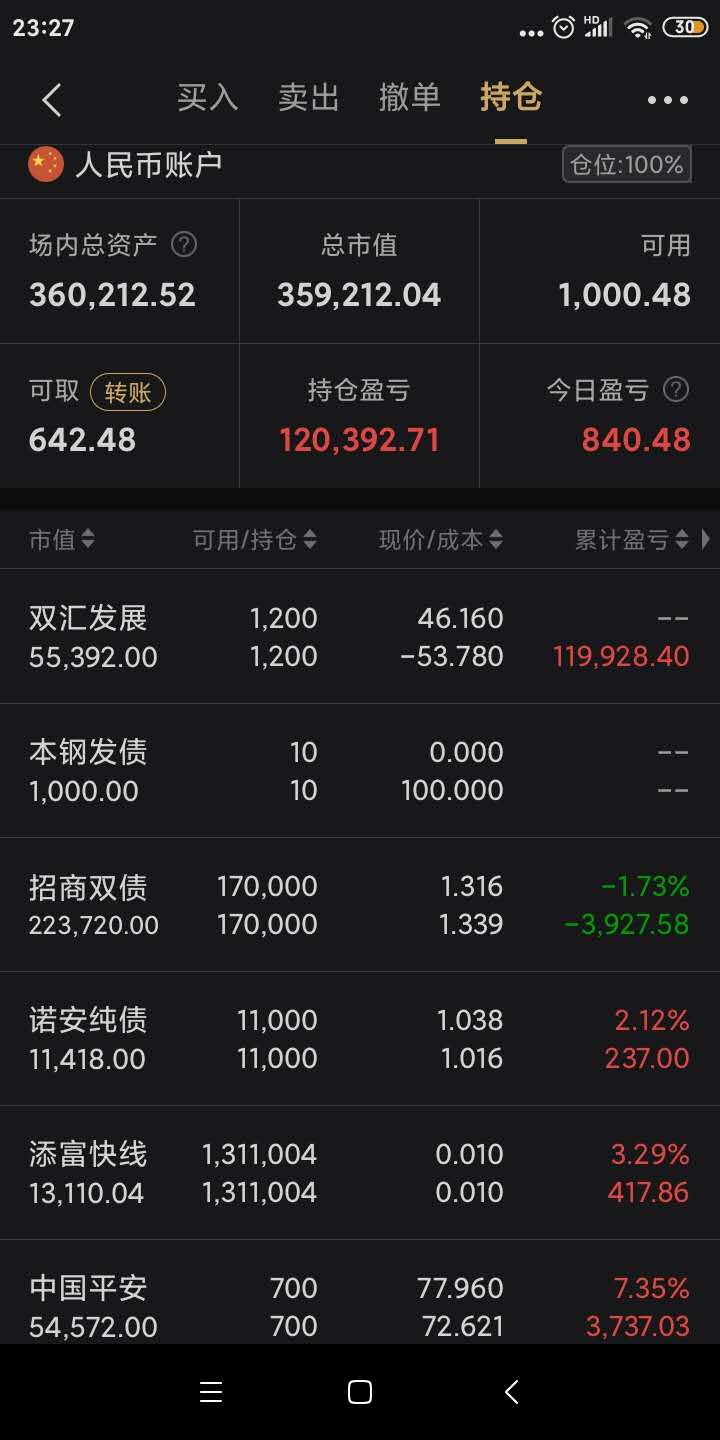Open the 撤单 tab
720x1440 pixels.
click(x=409, y=98)
